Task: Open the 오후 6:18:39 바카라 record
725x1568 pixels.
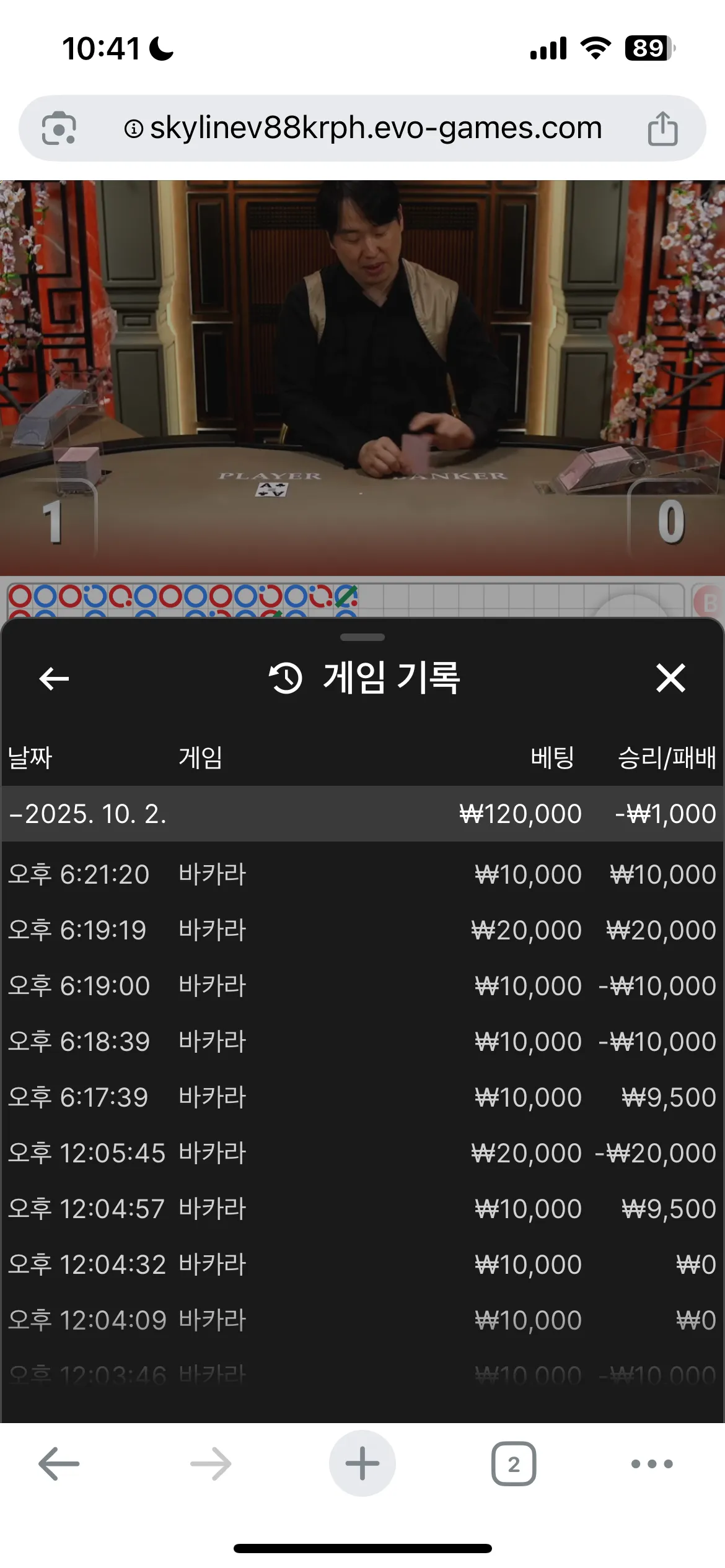Action: (362, 1042)
